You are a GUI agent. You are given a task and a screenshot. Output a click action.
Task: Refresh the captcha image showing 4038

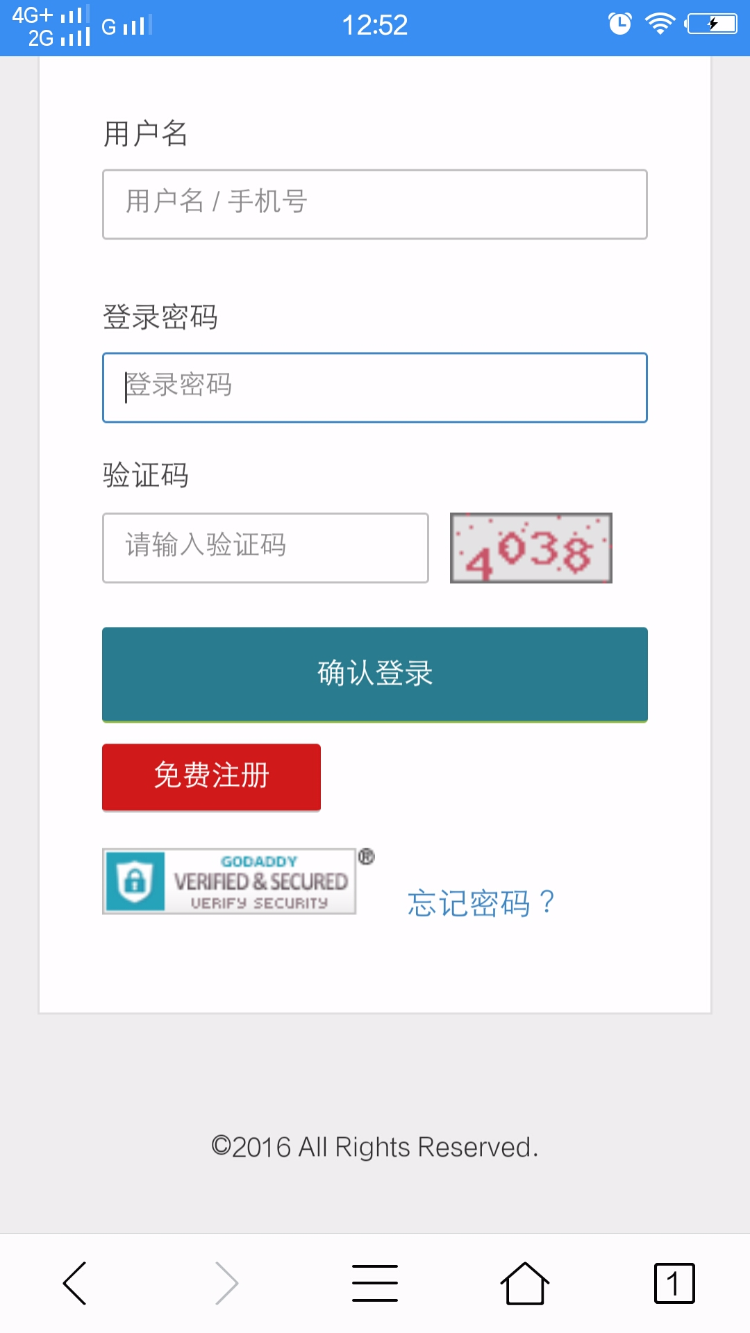click(531, 548)
